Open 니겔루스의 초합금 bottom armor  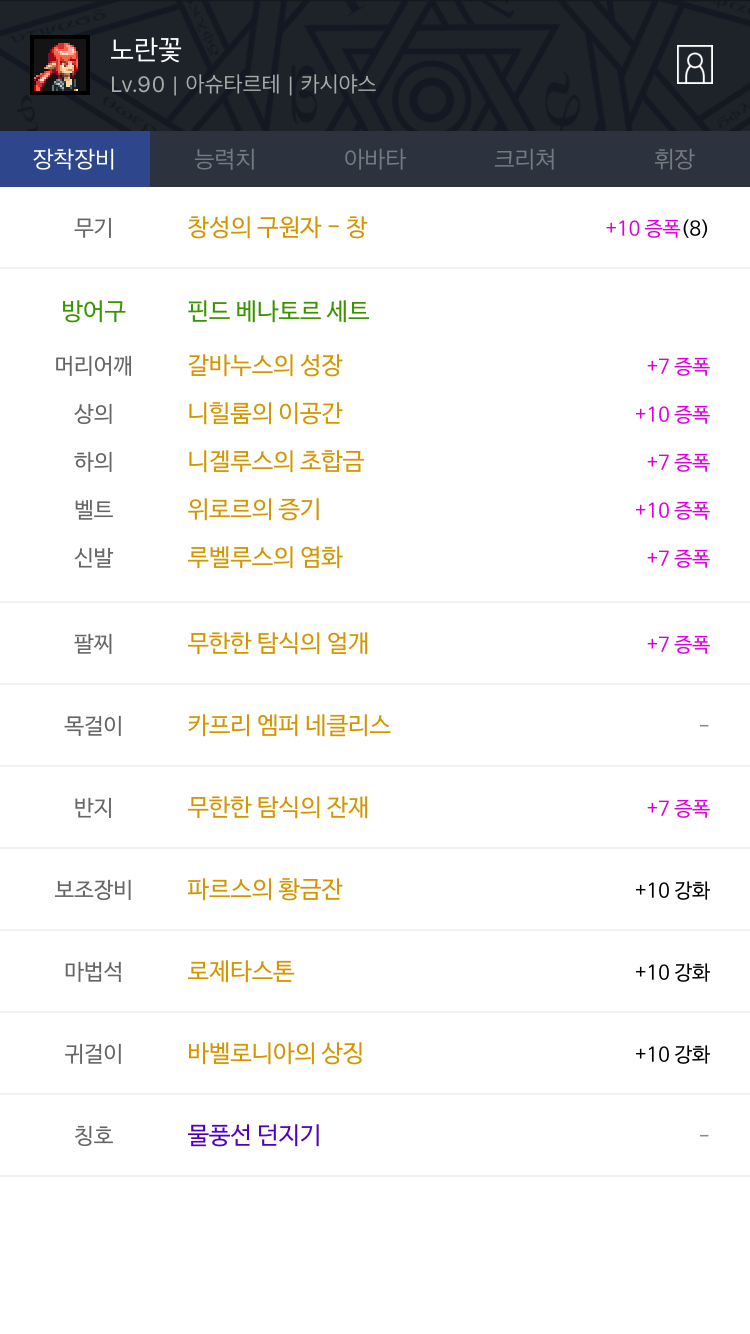276,461
